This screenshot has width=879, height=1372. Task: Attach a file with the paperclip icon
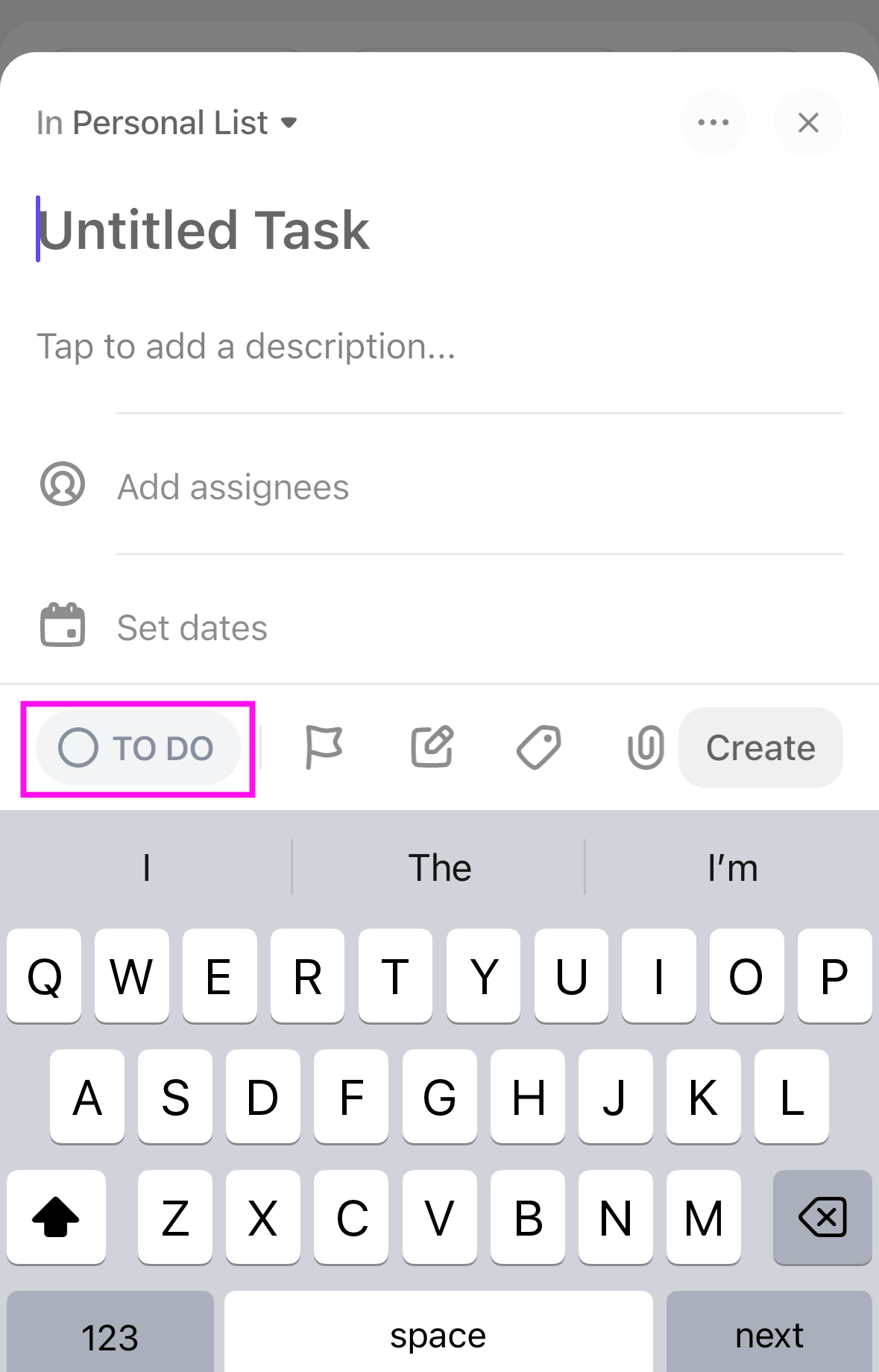tap(644, 747)
